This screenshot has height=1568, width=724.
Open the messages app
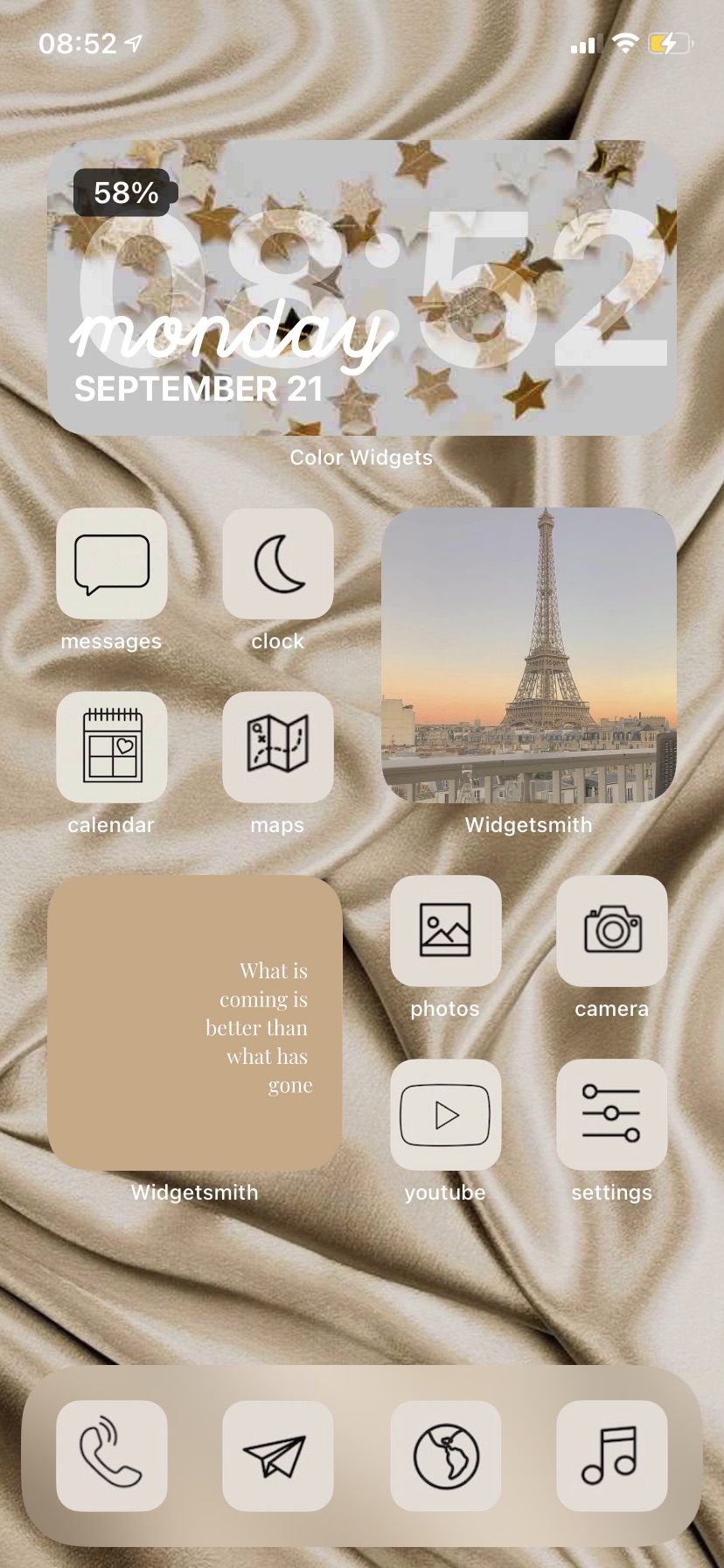111,564
